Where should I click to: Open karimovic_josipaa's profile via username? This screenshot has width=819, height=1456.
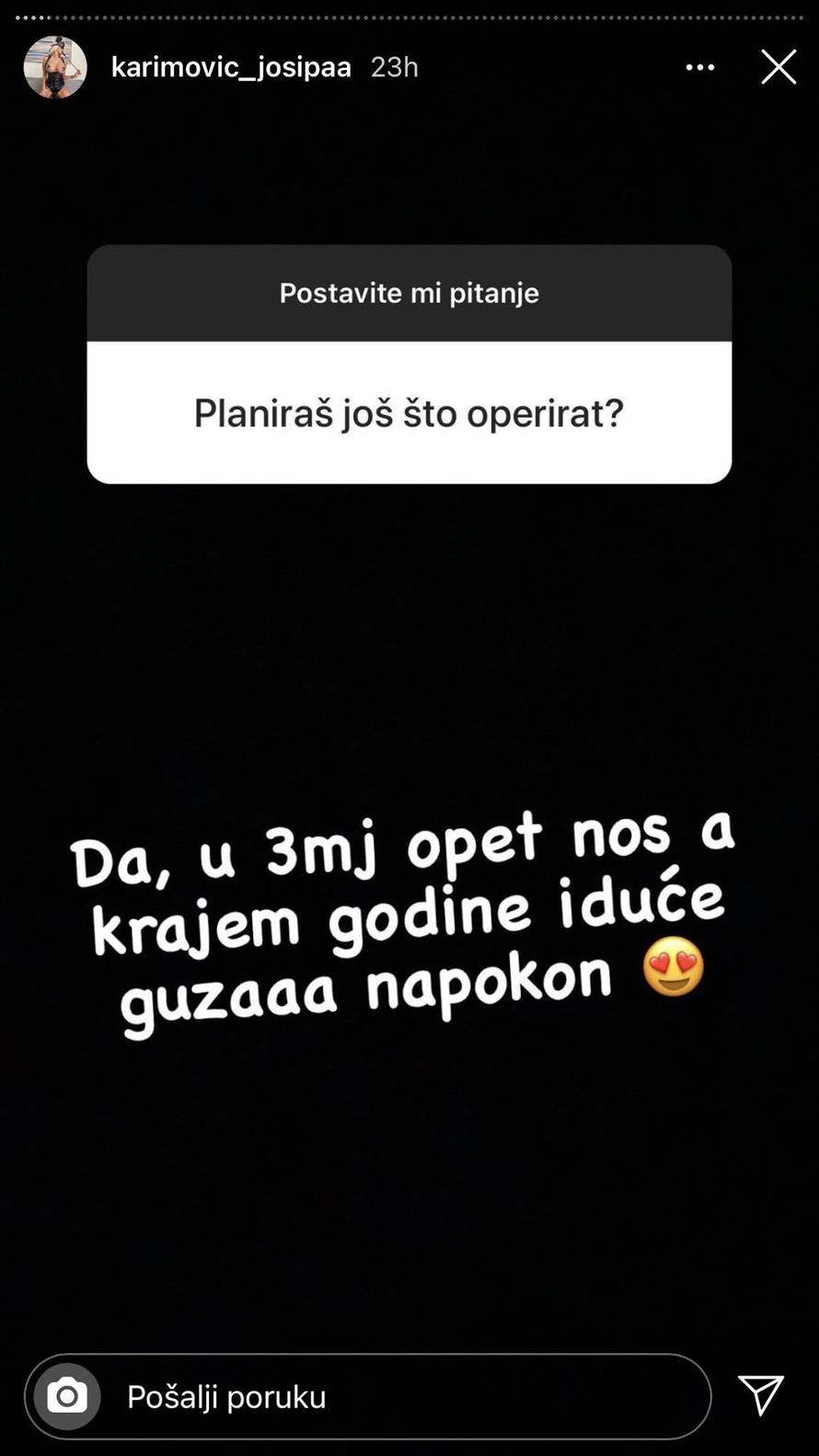tap(231, 66)
